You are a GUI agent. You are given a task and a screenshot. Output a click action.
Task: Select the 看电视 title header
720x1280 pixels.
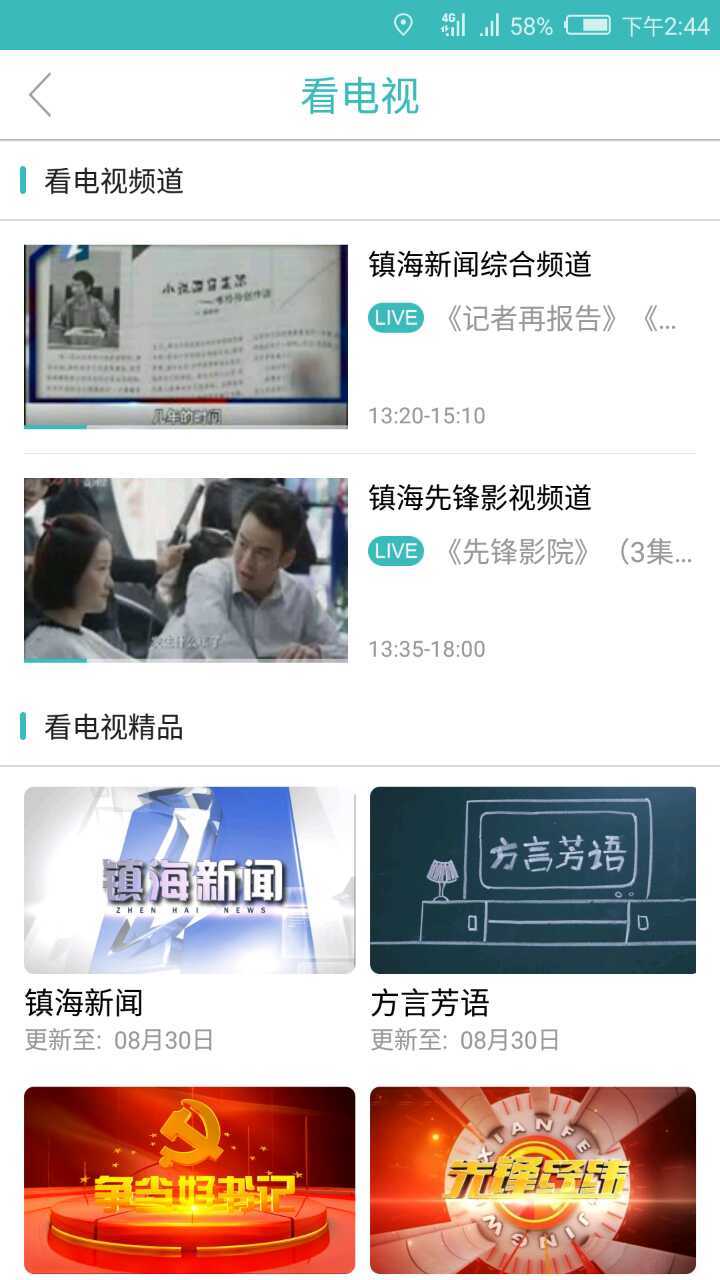coord(360,94)
